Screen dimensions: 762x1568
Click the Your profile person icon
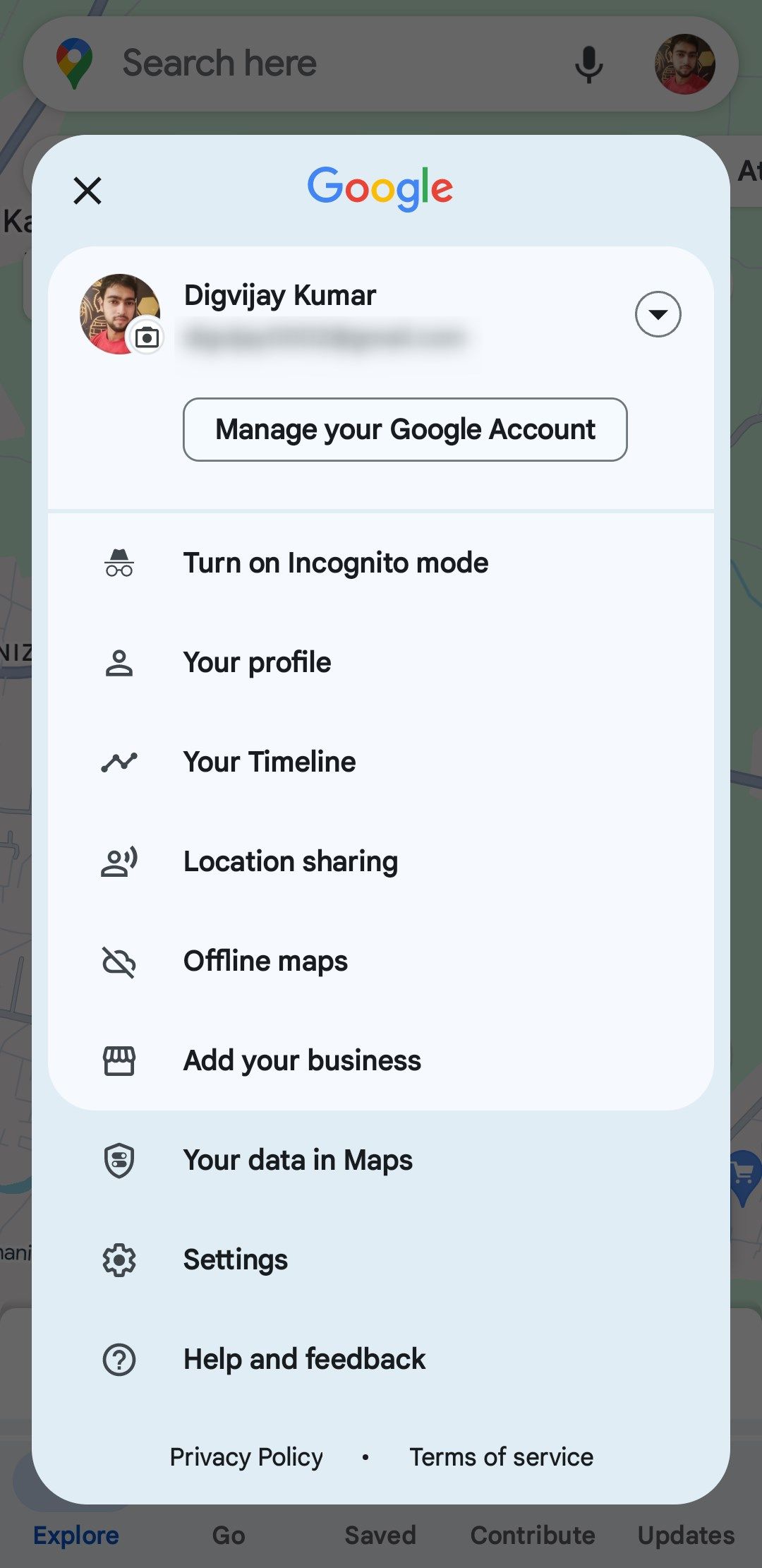pyautogui.click(x=119, y=662)
